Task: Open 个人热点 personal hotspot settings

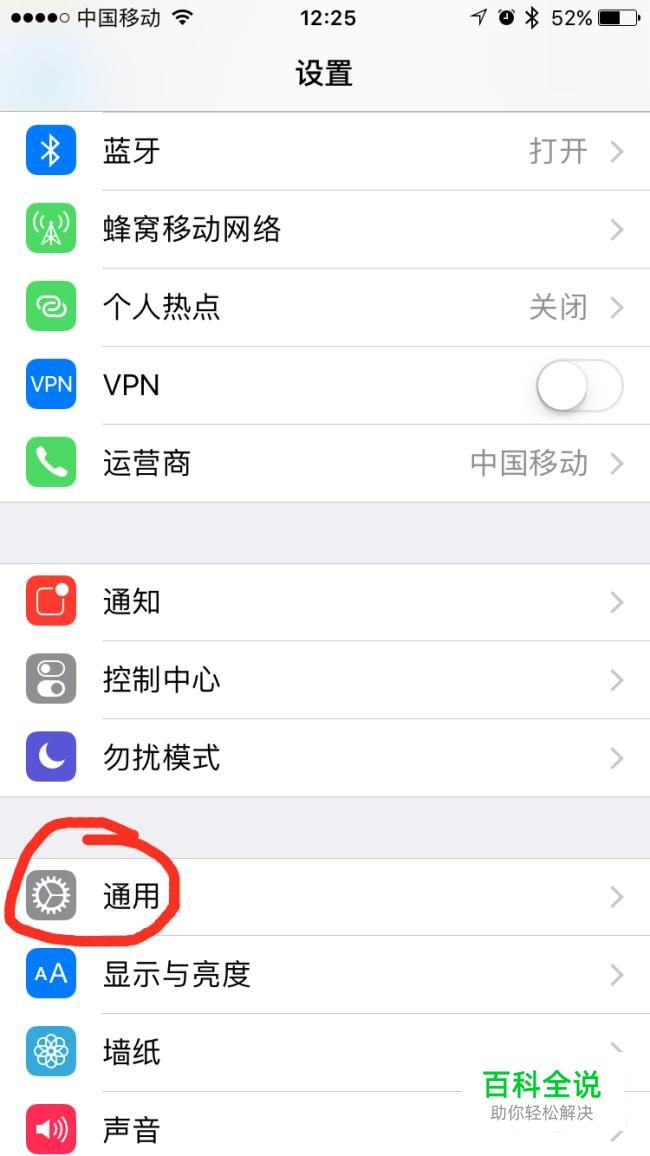Action: pos(325,307)
